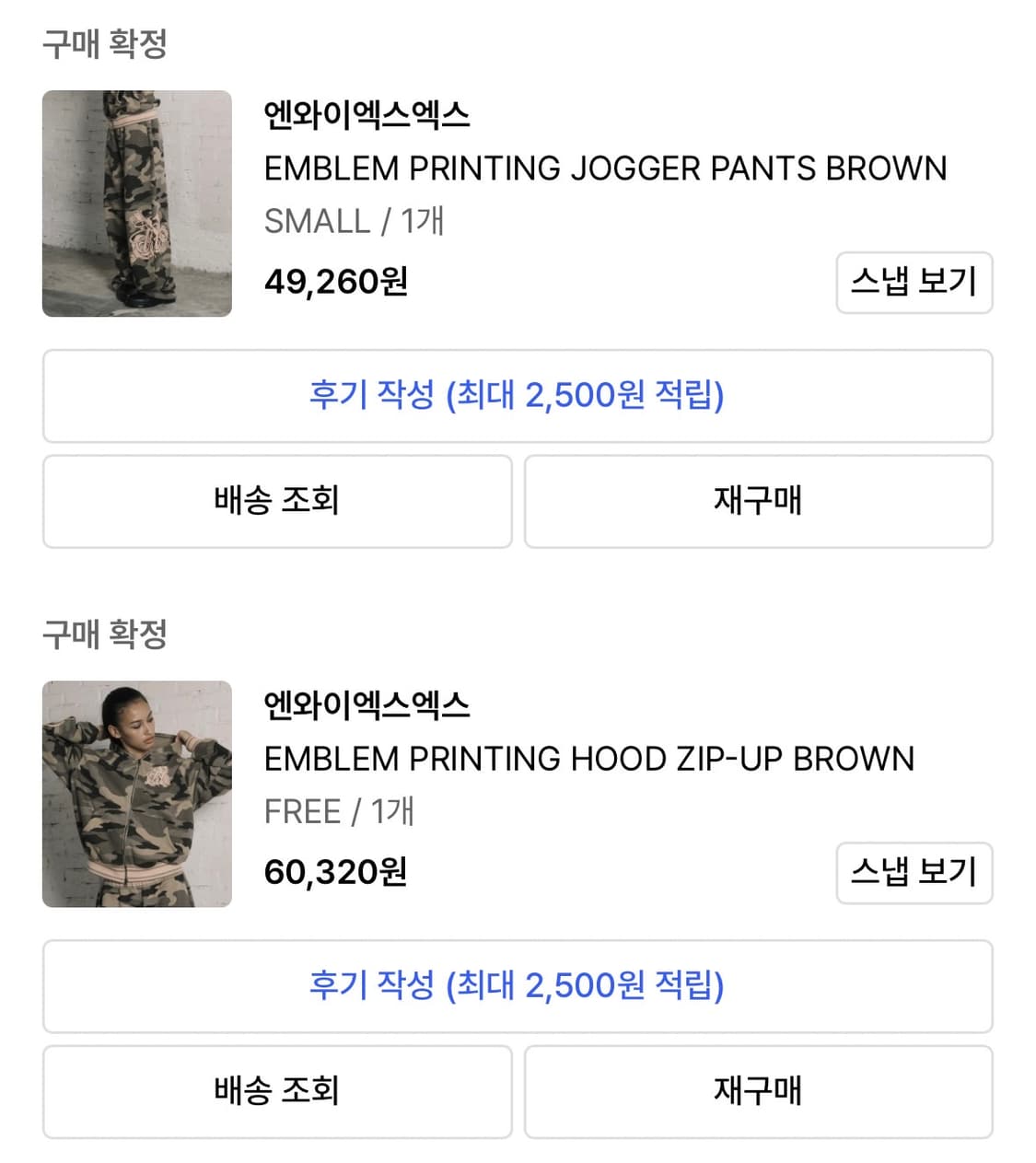
Task: Open EMBLEM PRINTING HOOD ZIP-UP BROWN product page
Action: (x=589, y=759)
